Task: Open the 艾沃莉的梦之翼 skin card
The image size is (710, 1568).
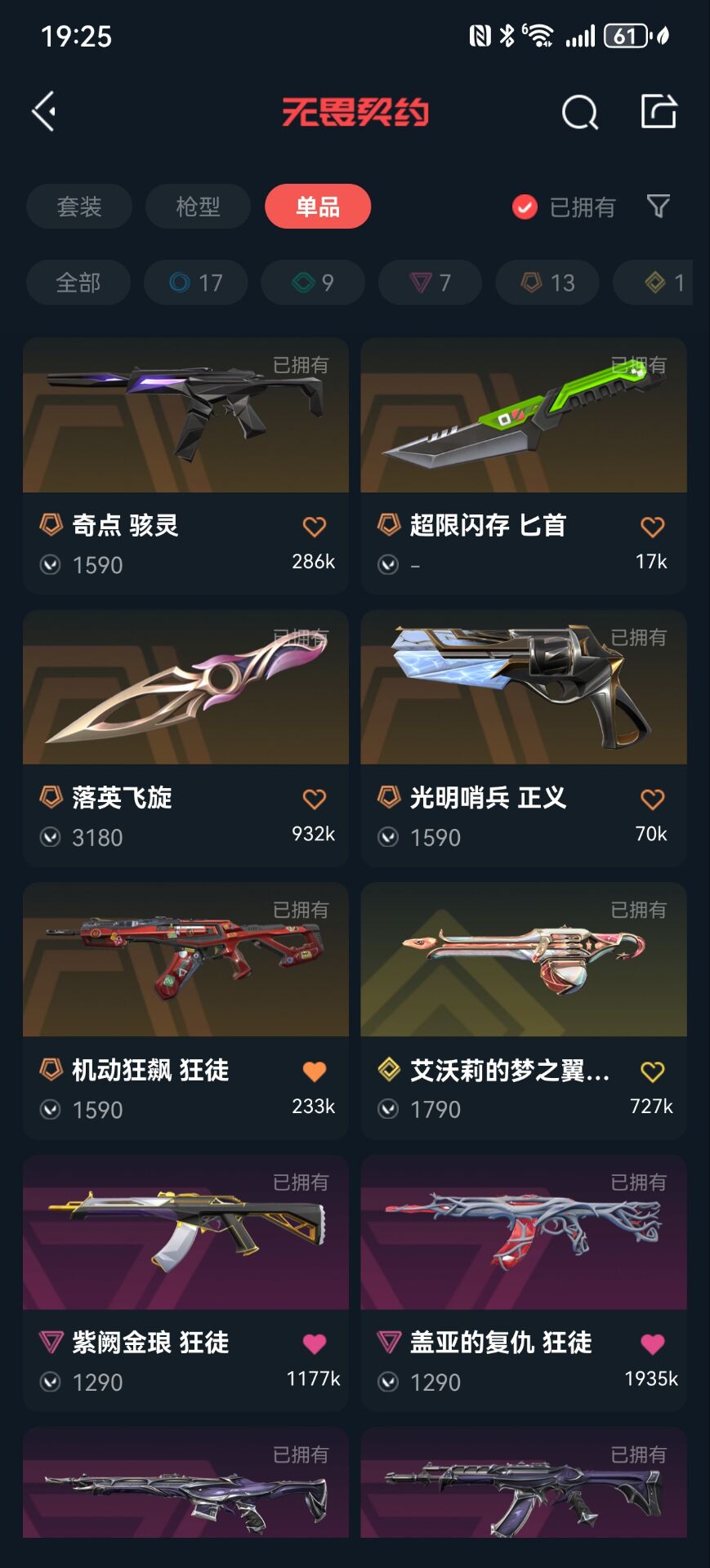Action: point(524,1010)
